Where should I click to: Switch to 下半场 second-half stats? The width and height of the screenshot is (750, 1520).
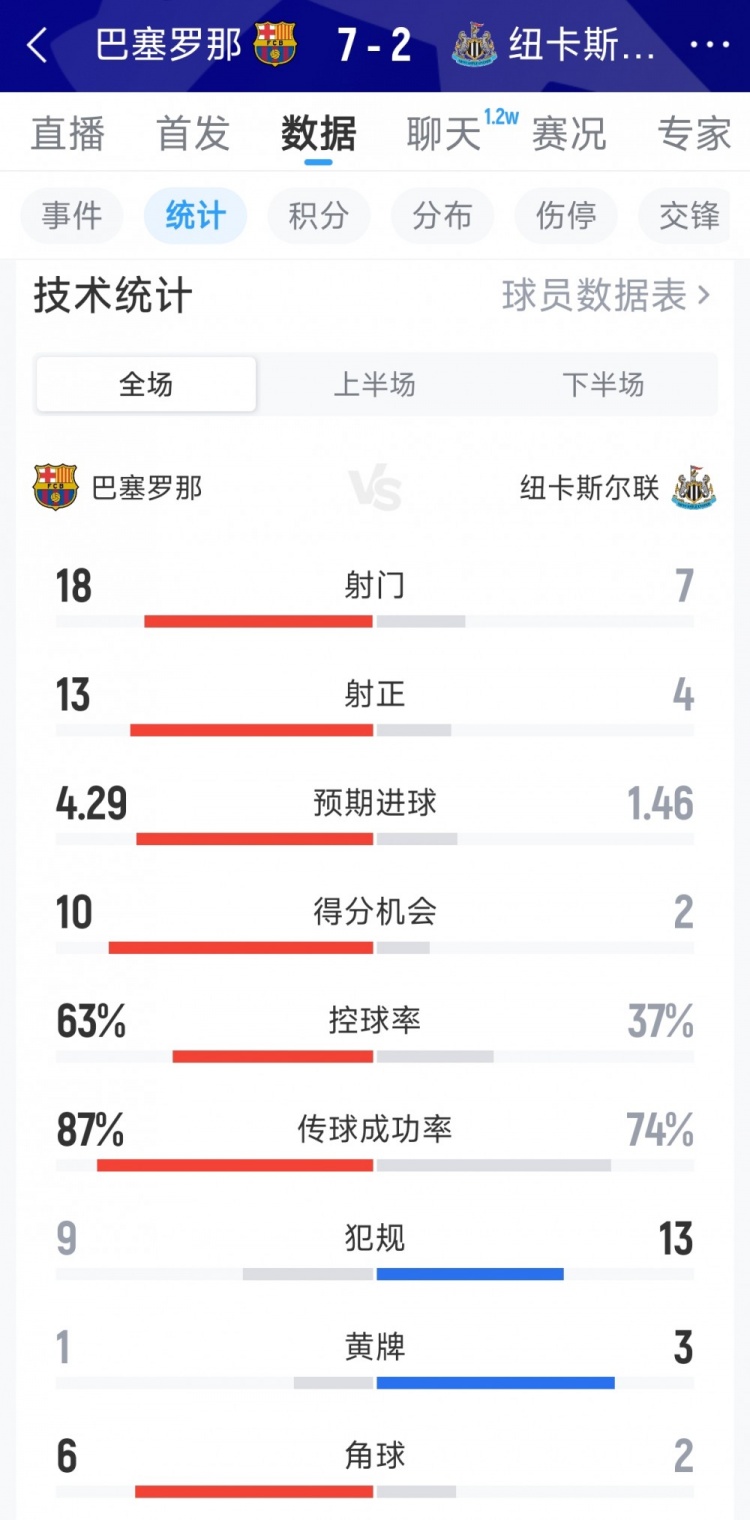pyautogui.click(x=605, y=385)
